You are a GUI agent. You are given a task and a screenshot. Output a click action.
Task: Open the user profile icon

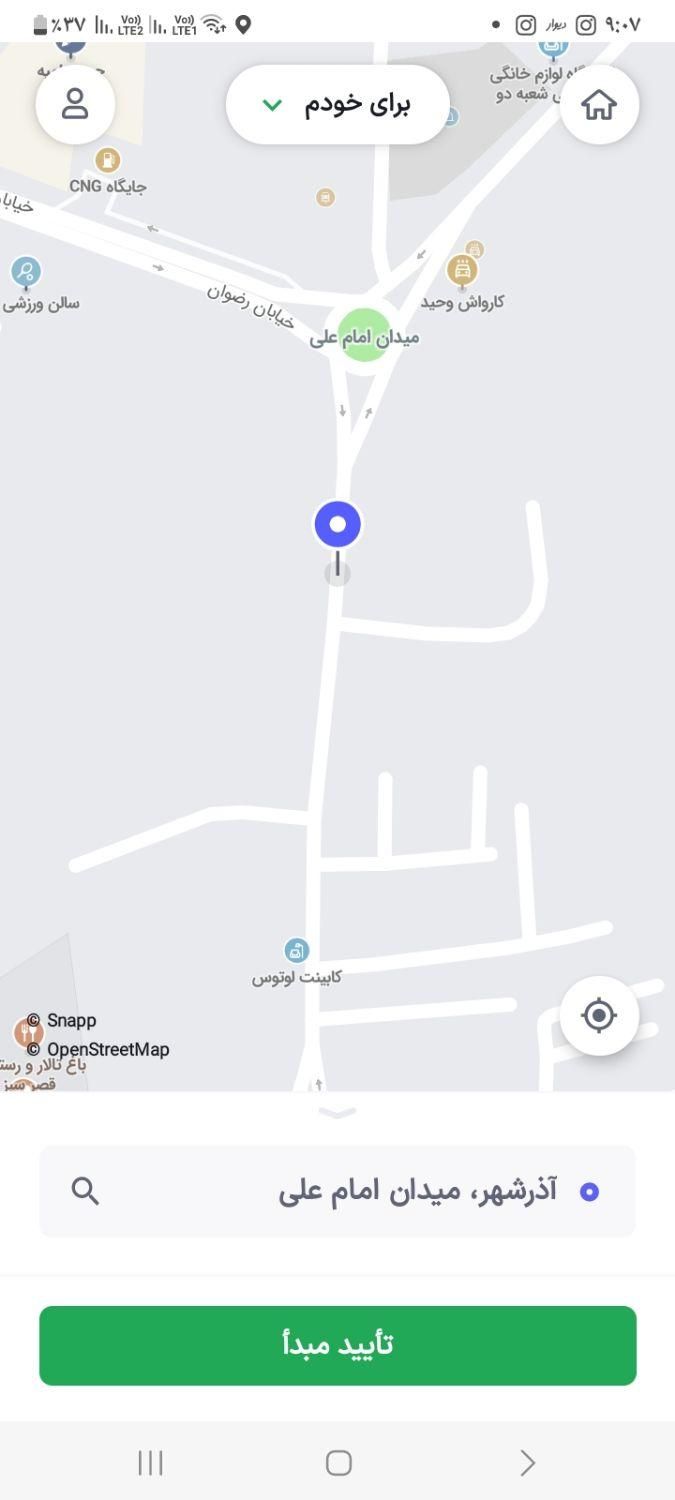[x=75, y=104]
